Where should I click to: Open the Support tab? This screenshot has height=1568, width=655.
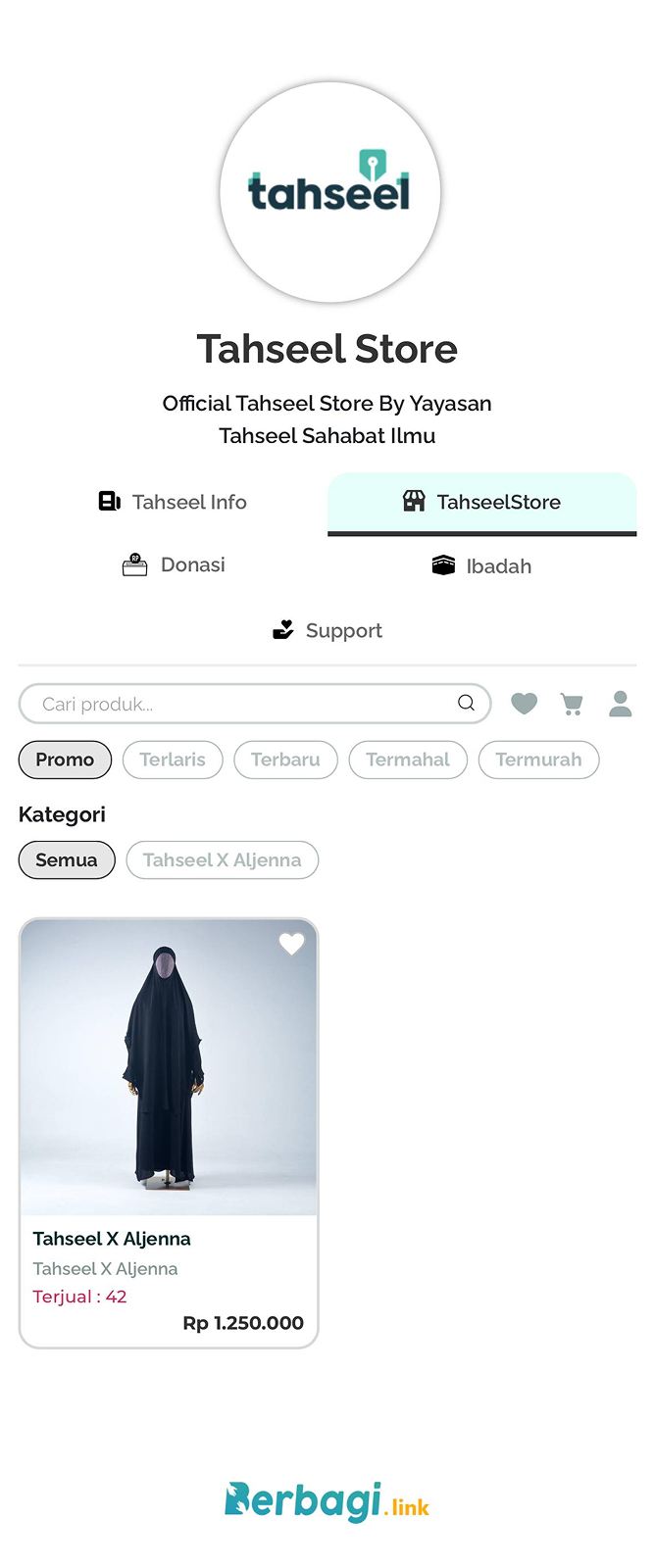point(327,630)
